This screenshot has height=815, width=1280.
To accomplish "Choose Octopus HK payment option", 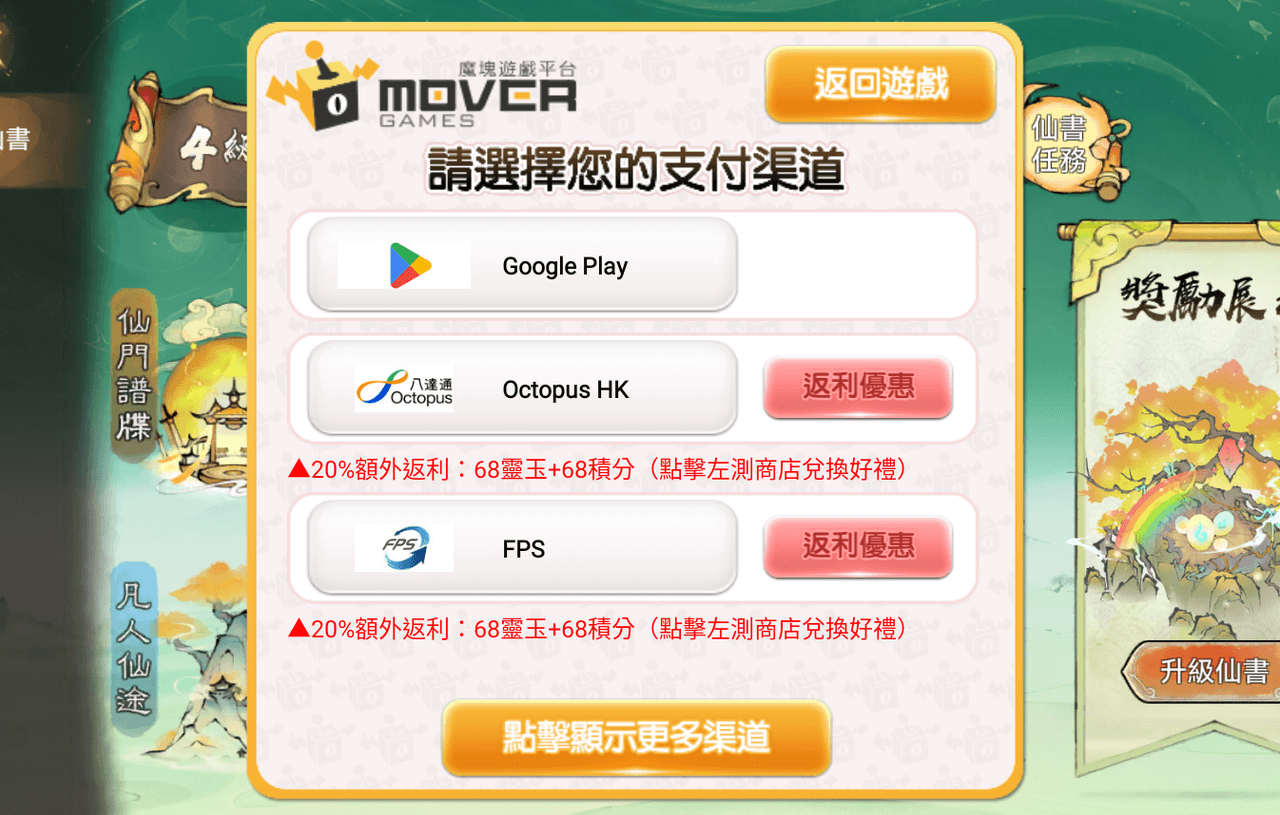I will 522,389.
